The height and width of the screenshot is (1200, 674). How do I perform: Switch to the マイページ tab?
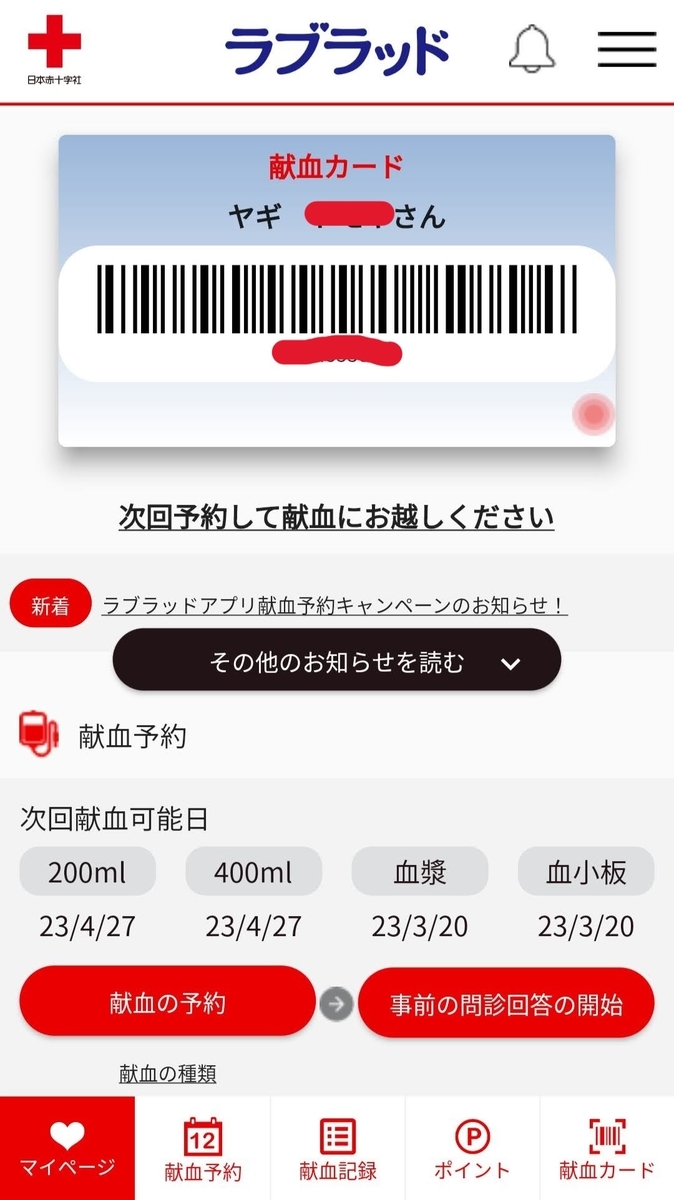[67, 1148]
